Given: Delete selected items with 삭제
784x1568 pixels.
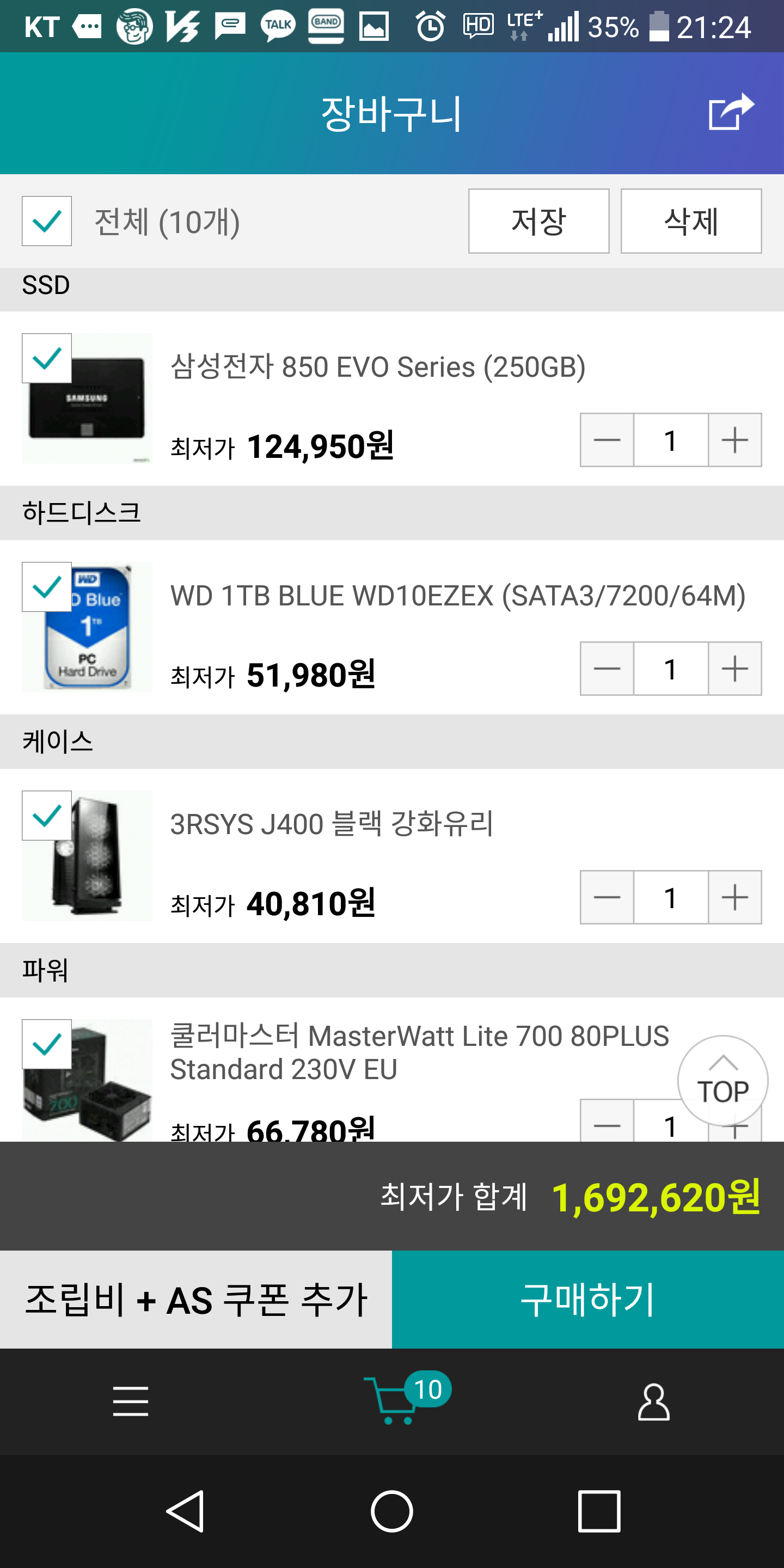Looking at the screenshot, I should [x=691, y=221].
